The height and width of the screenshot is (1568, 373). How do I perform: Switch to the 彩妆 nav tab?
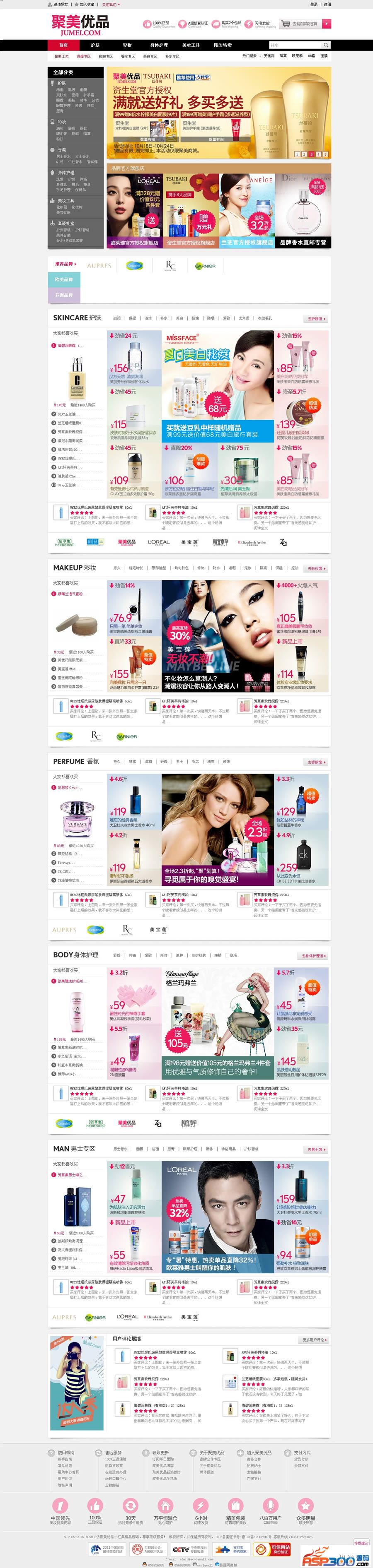pyautogui.click(x=127, y=45)
